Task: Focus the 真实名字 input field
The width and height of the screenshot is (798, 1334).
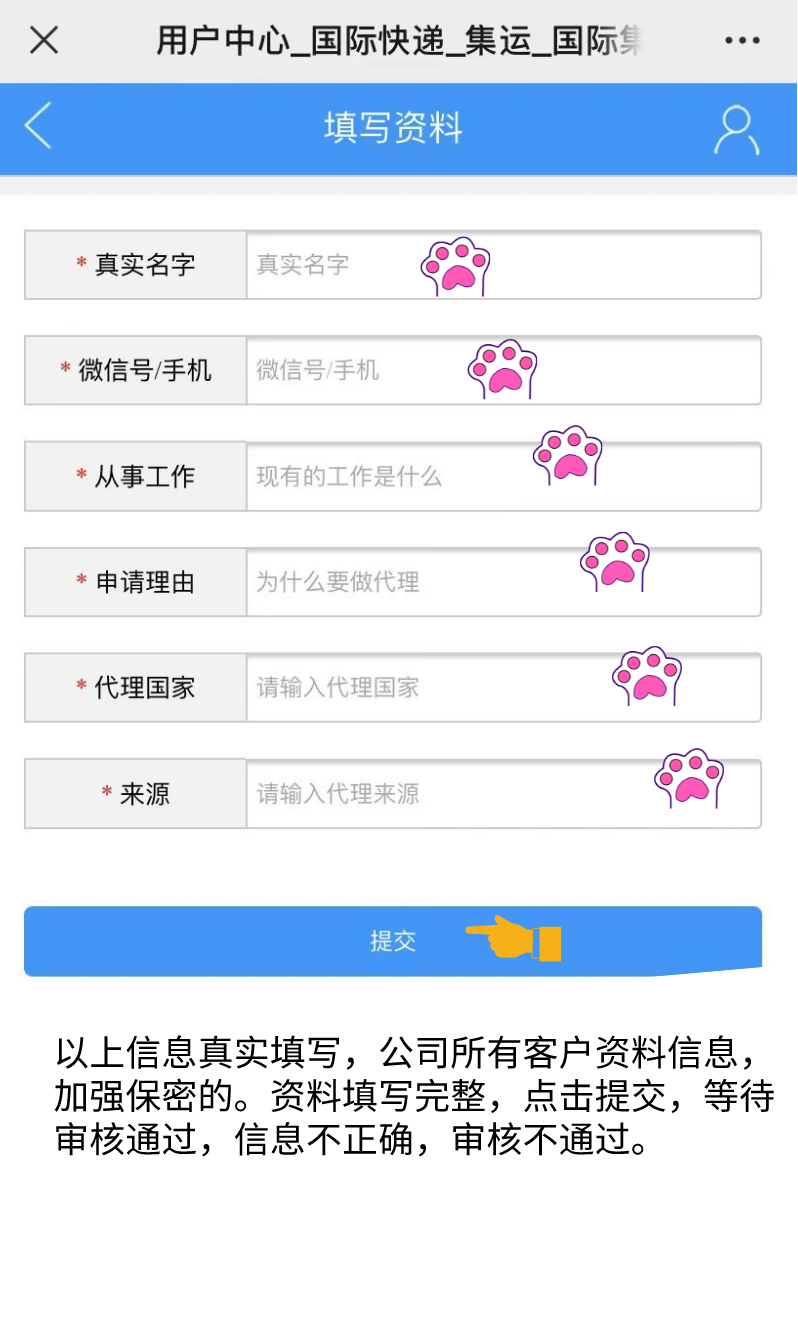Action: 503,265
